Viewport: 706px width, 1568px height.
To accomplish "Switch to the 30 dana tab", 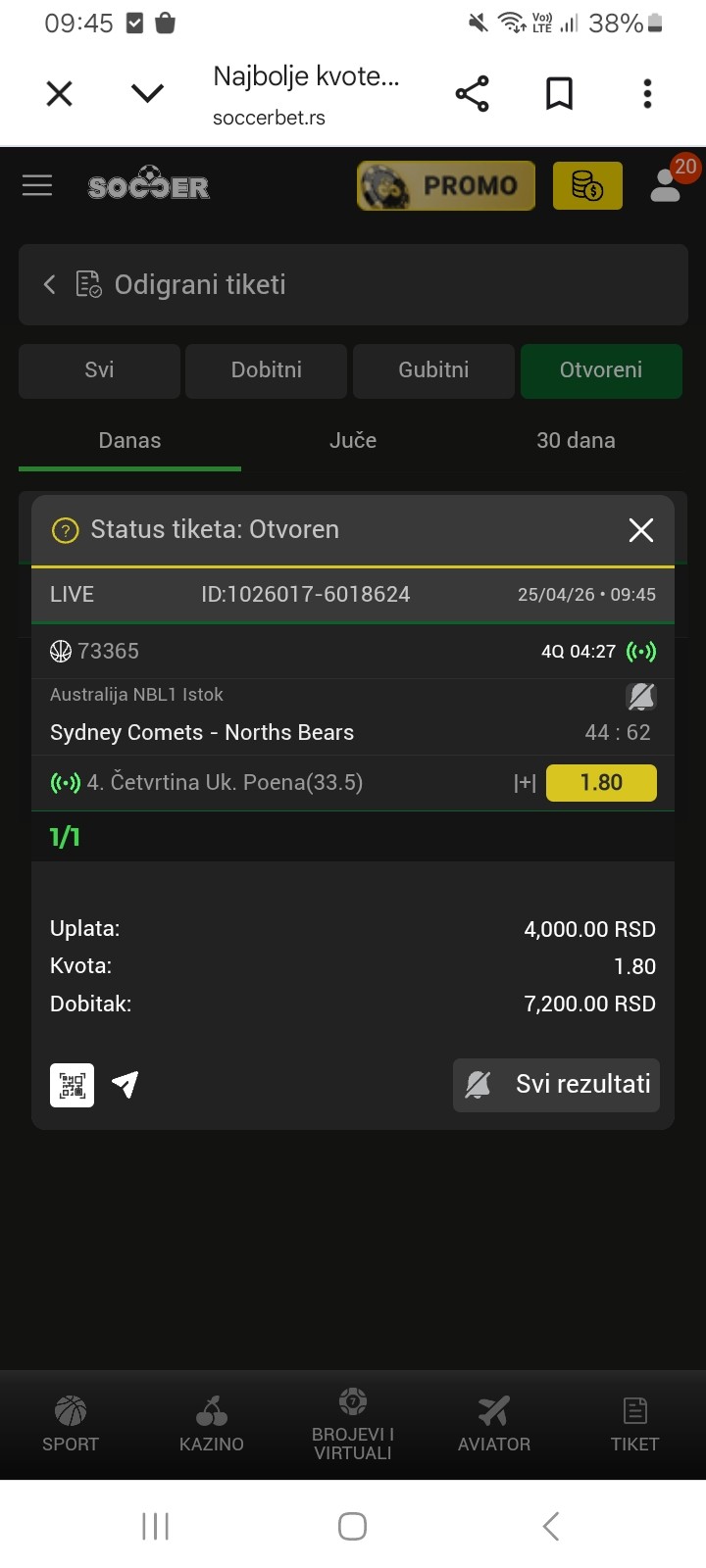I will coord(576,441).
